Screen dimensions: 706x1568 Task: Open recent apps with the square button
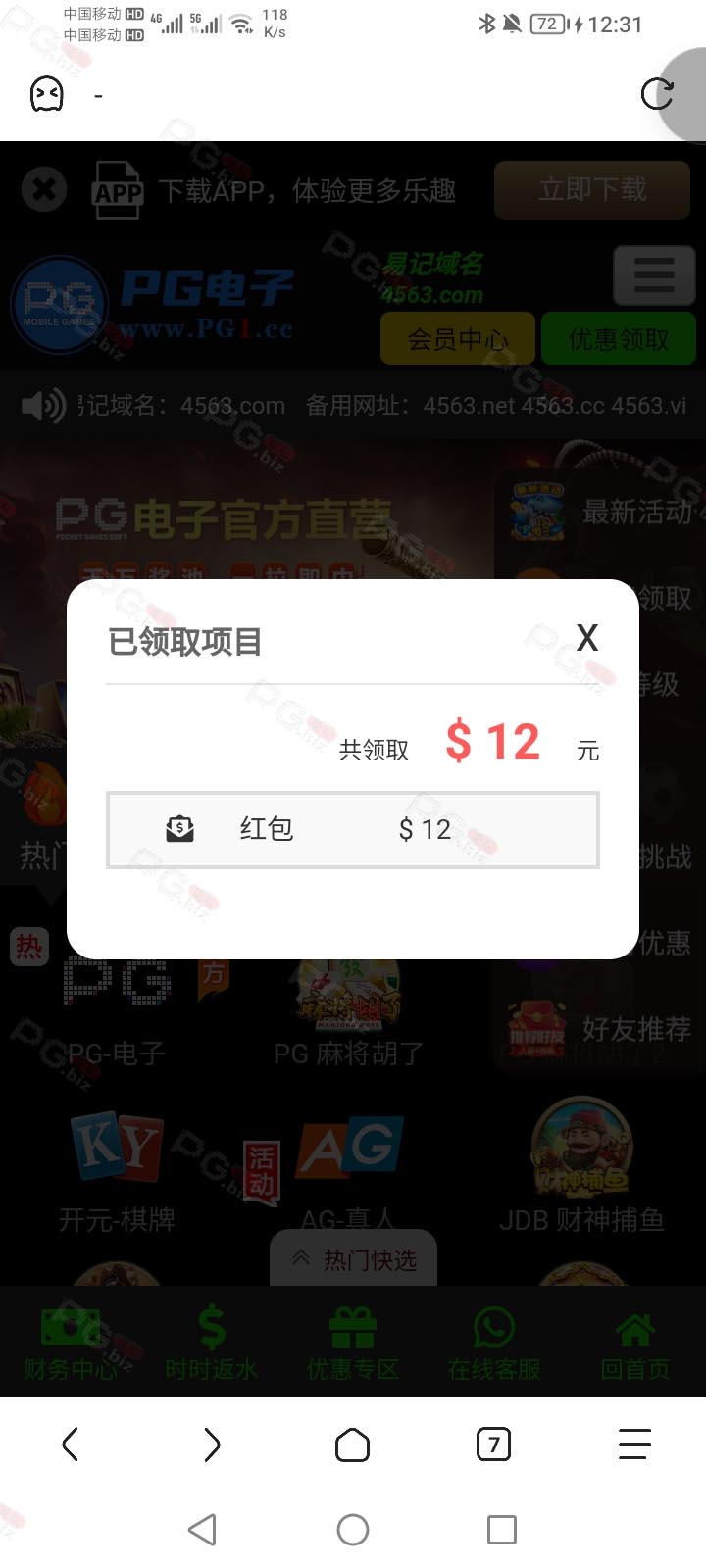(502, 1530)
